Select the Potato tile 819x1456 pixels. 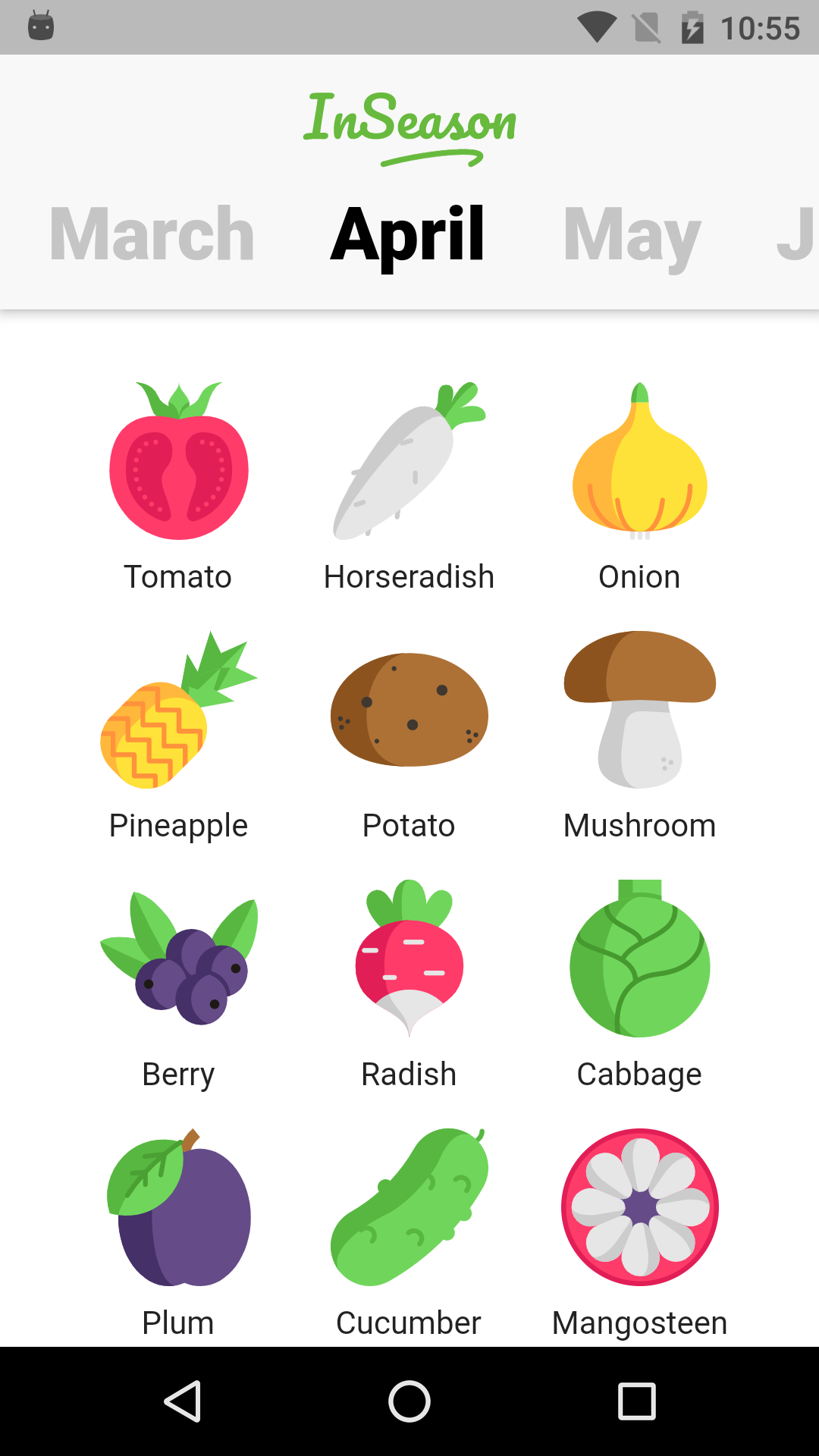(409, 736)
